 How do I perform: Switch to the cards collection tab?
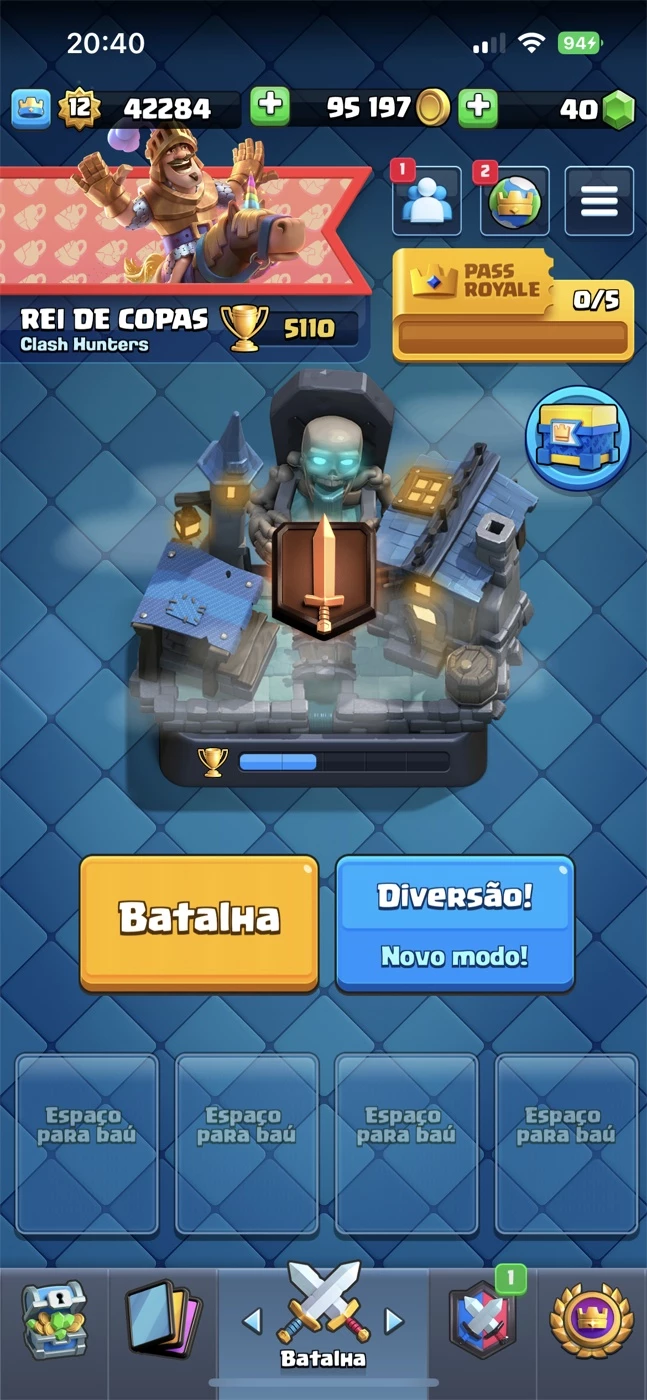click(162, 1321)
